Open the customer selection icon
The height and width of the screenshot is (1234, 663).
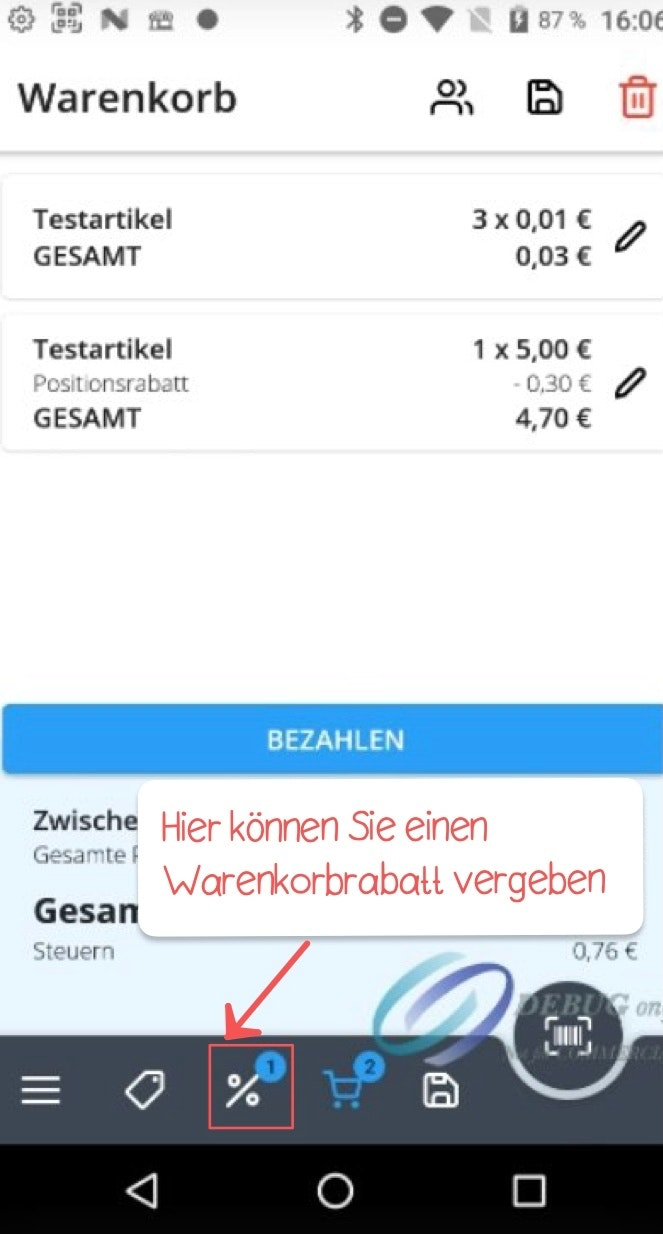[x=452, y=98]
